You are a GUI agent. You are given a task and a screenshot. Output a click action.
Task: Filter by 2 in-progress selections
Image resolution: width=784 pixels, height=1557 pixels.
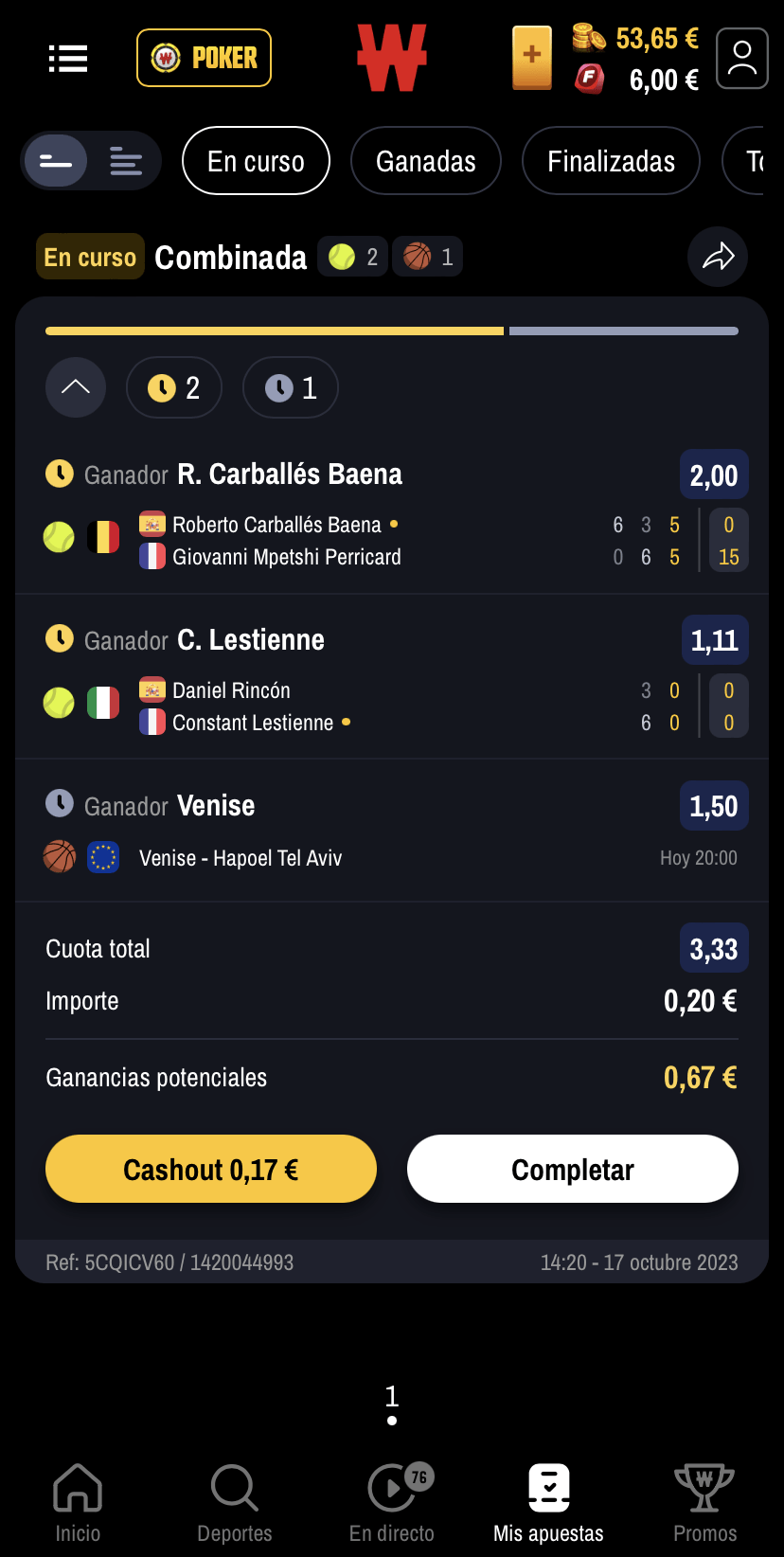click(x=174, y=387)
